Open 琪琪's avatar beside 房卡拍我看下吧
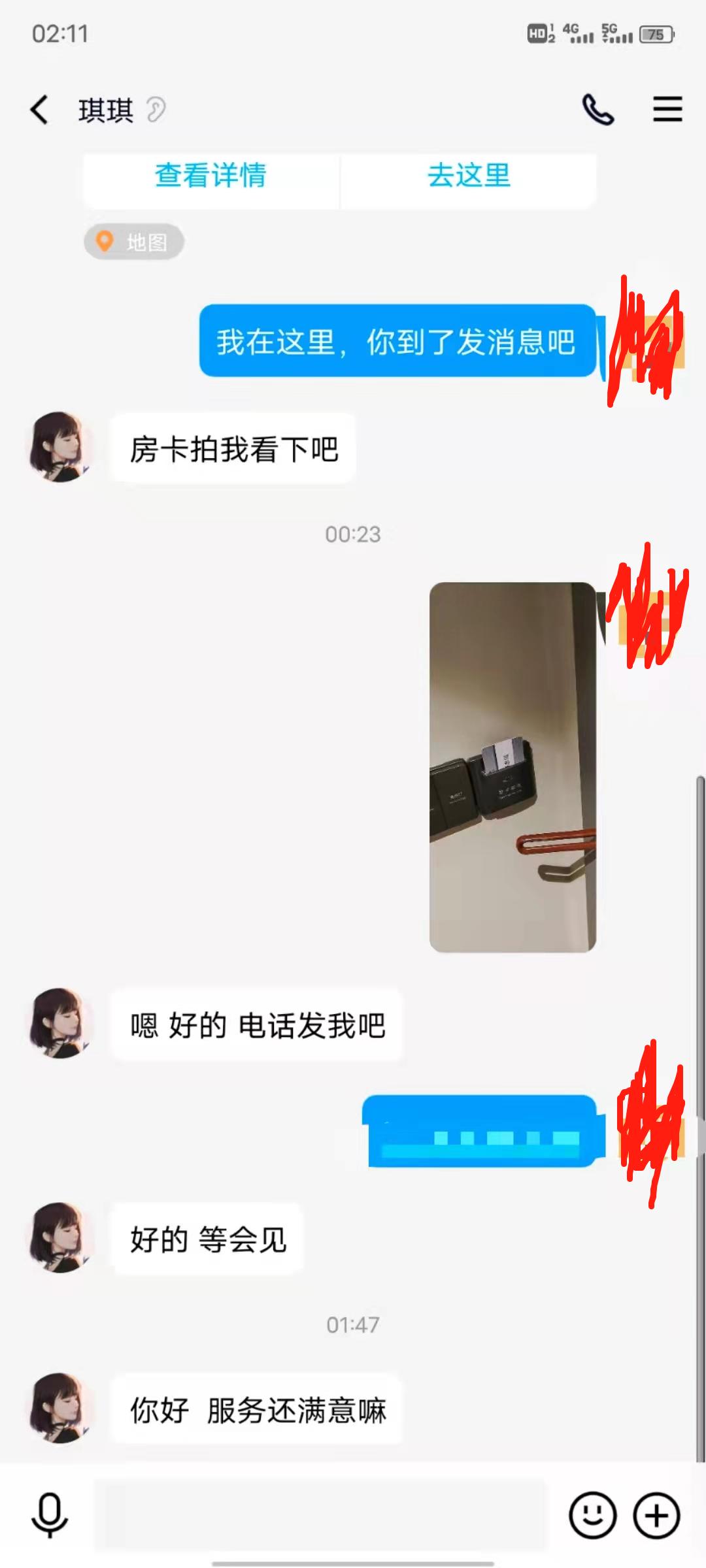Viewport: 706px width, 1568px height. [x=59, y=448]
